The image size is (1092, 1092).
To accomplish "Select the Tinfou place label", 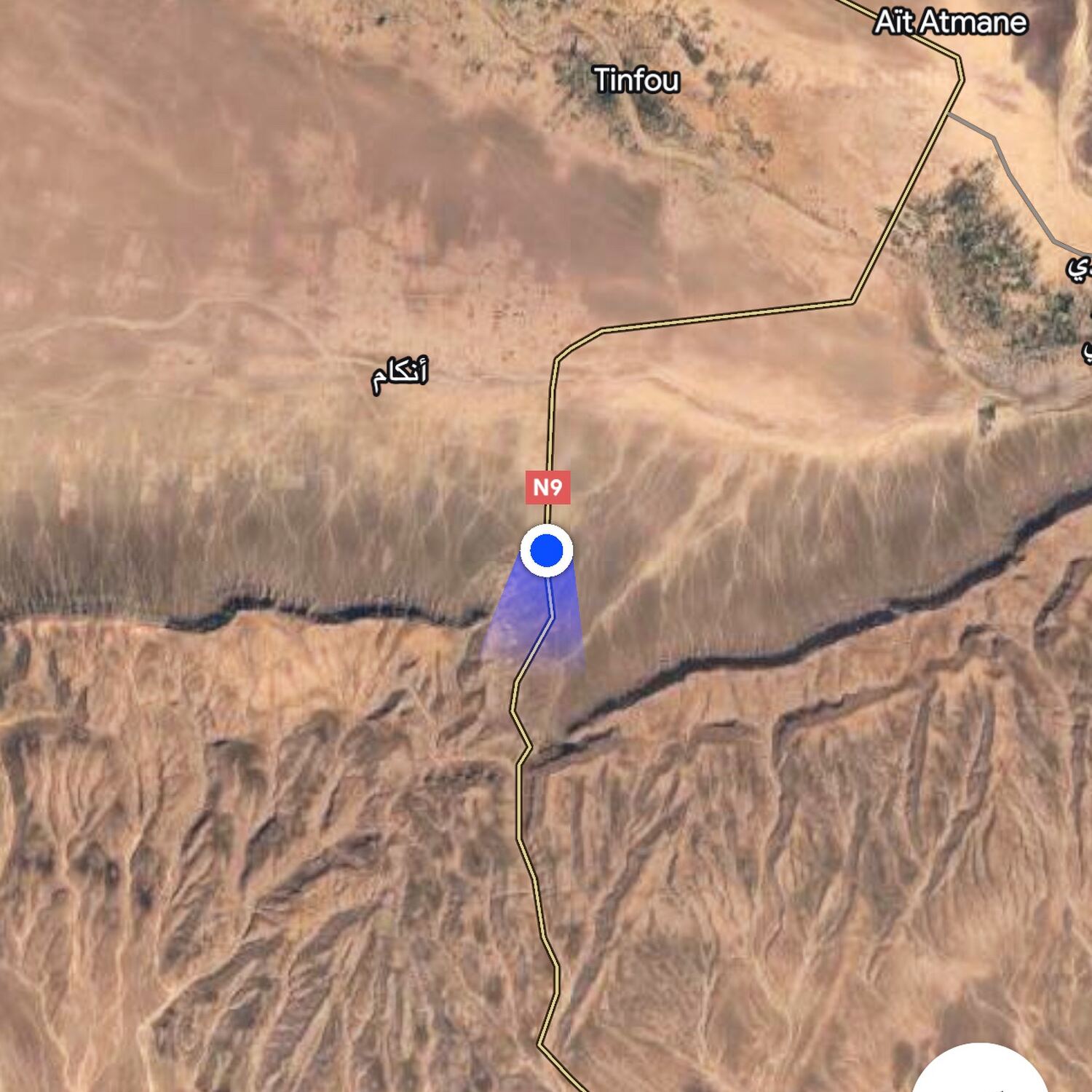I will point(636,80).
